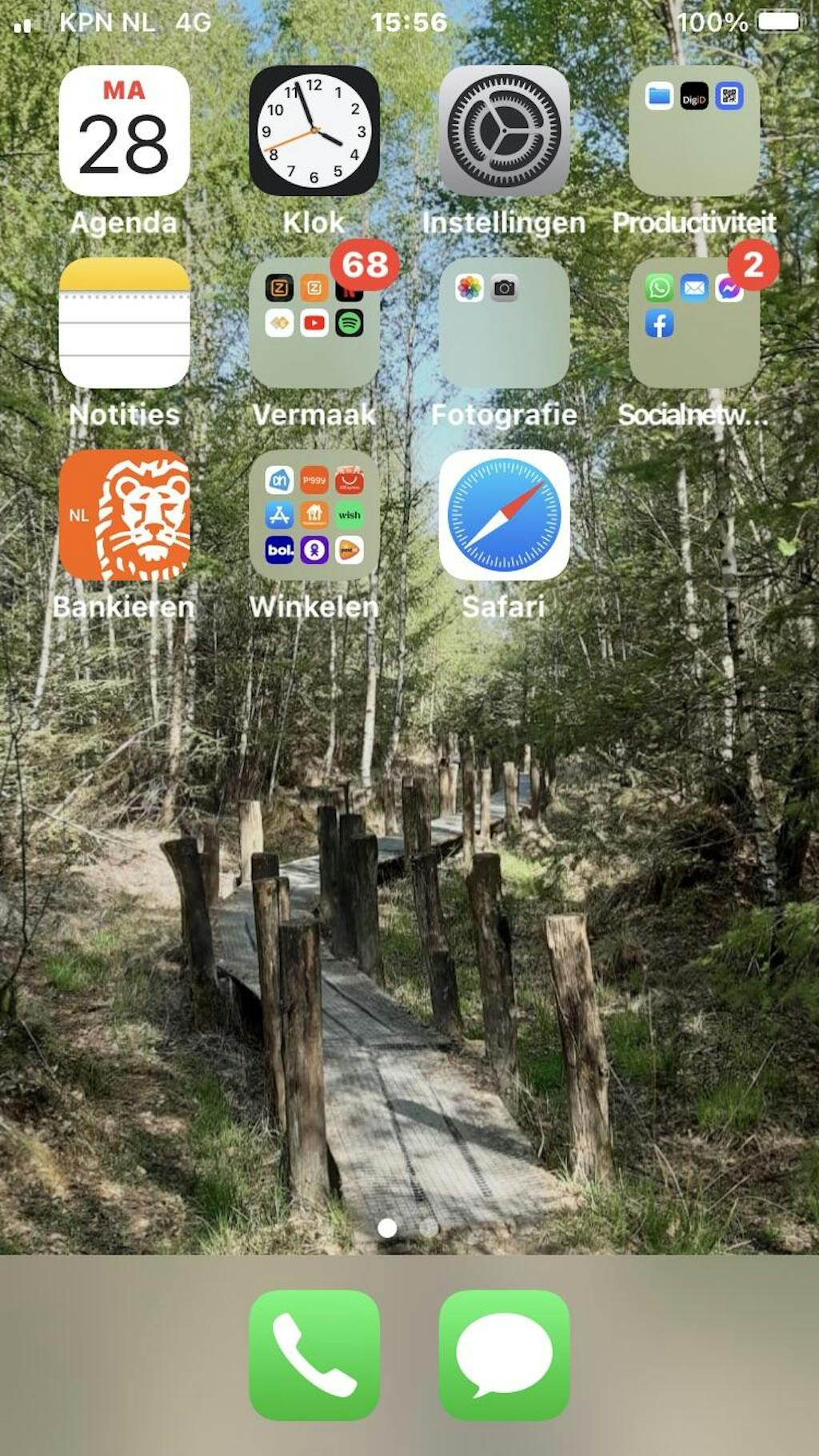The width and height of the screenshot is (819, 1456).
Task: Open the Winkelen shopping folder
Action: coord(314,515)
